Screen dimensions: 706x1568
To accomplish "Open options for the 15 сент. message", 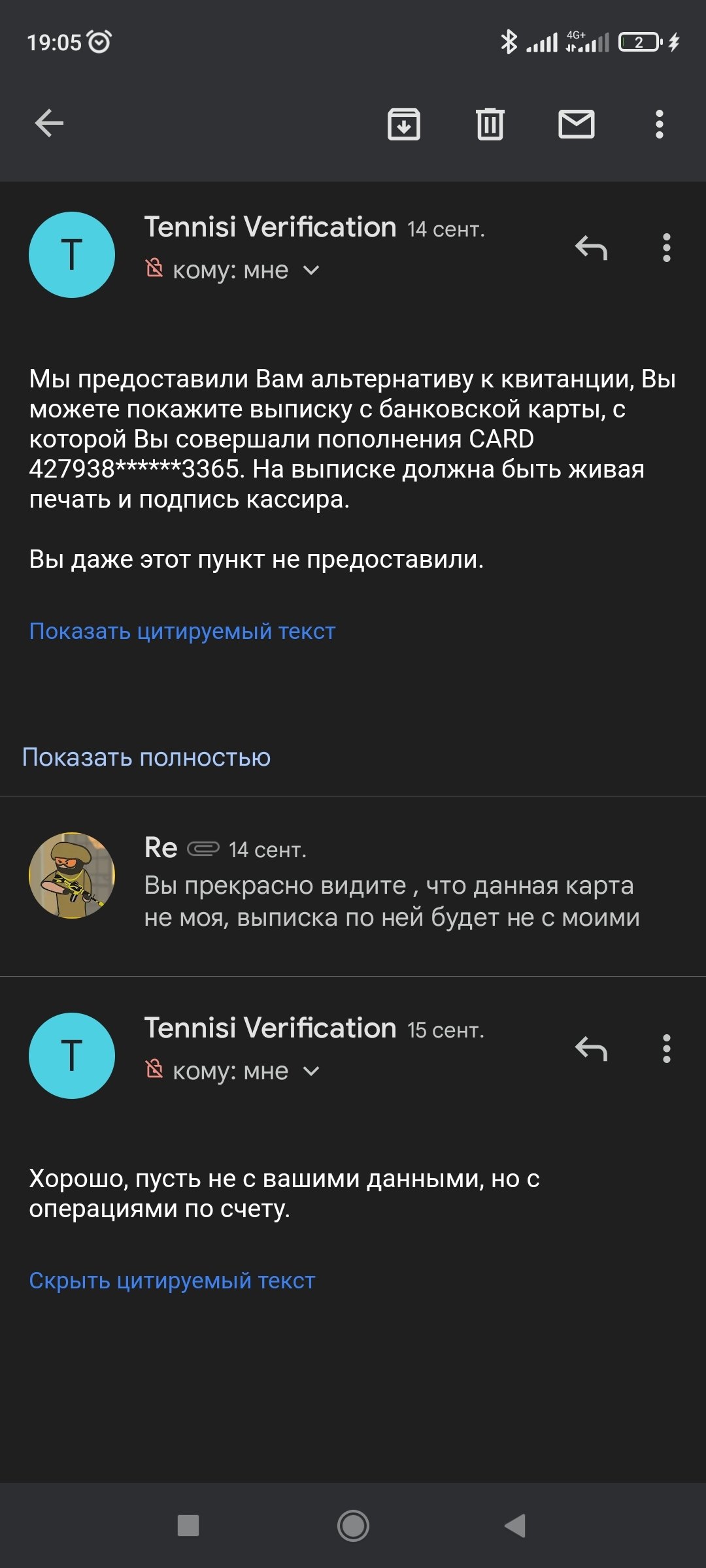I will point(666,1049).
